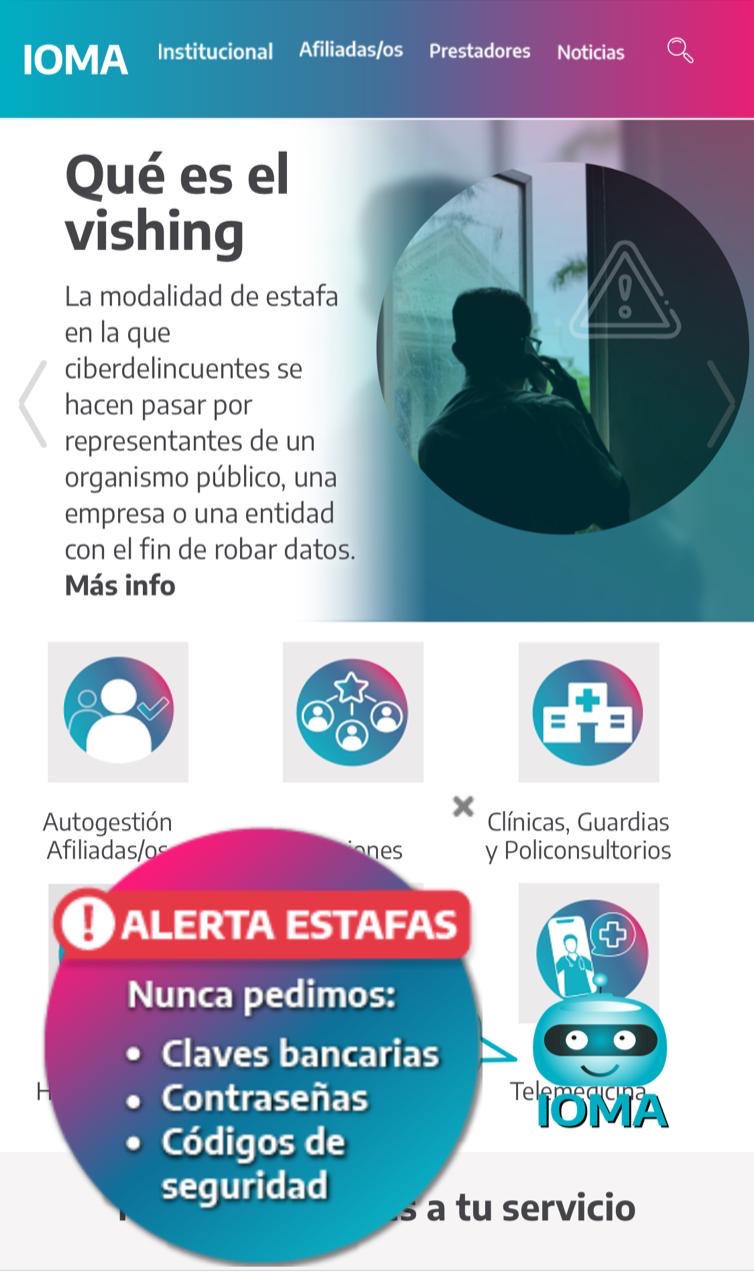Viewport: 754px width, 1280px height.
Task: Show the previous carousel slide
Action: coord(32,404)
